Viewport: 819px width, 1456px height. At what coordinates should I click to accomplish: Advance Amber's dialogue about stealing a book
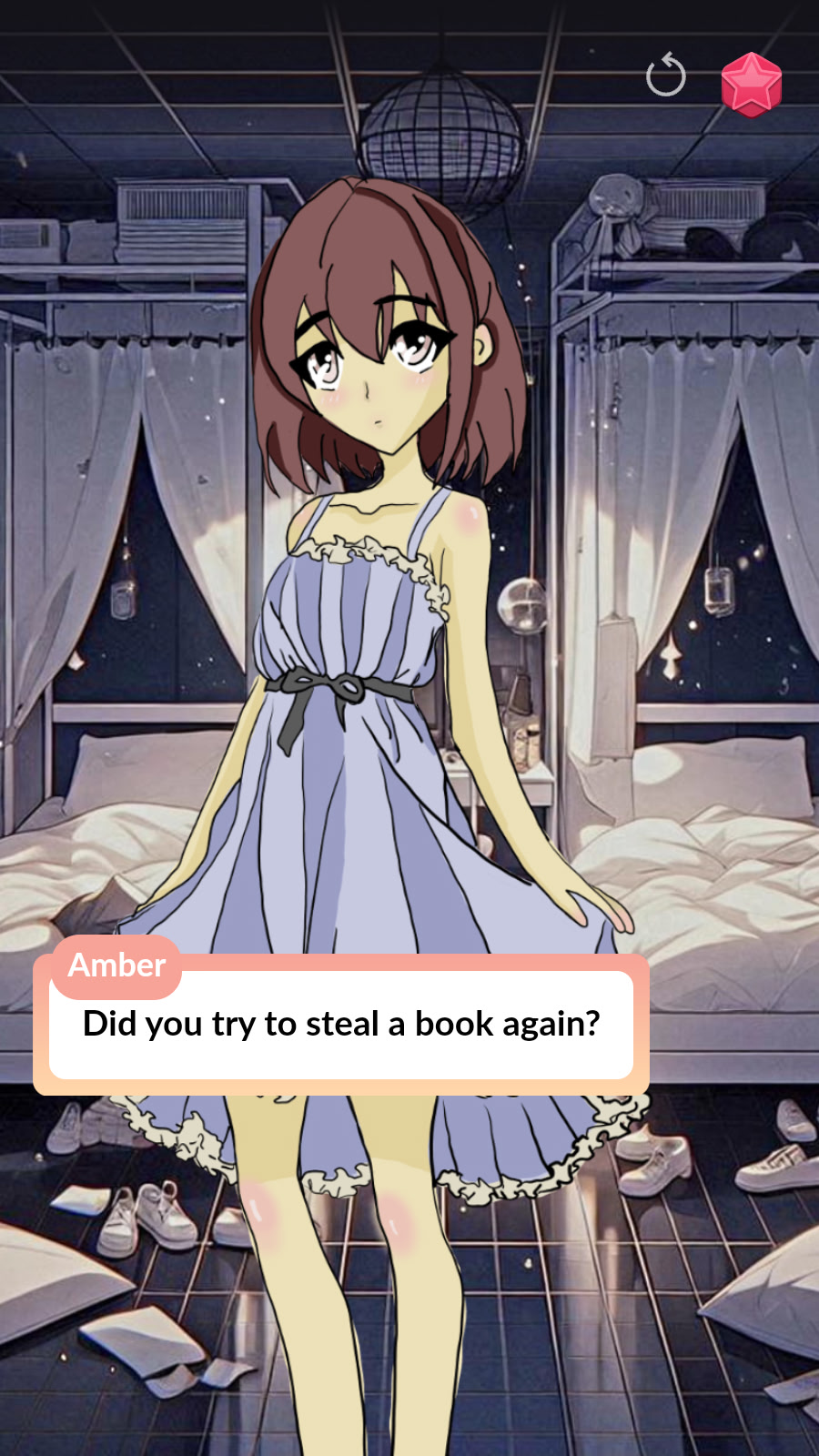(x=341, y=1025)
